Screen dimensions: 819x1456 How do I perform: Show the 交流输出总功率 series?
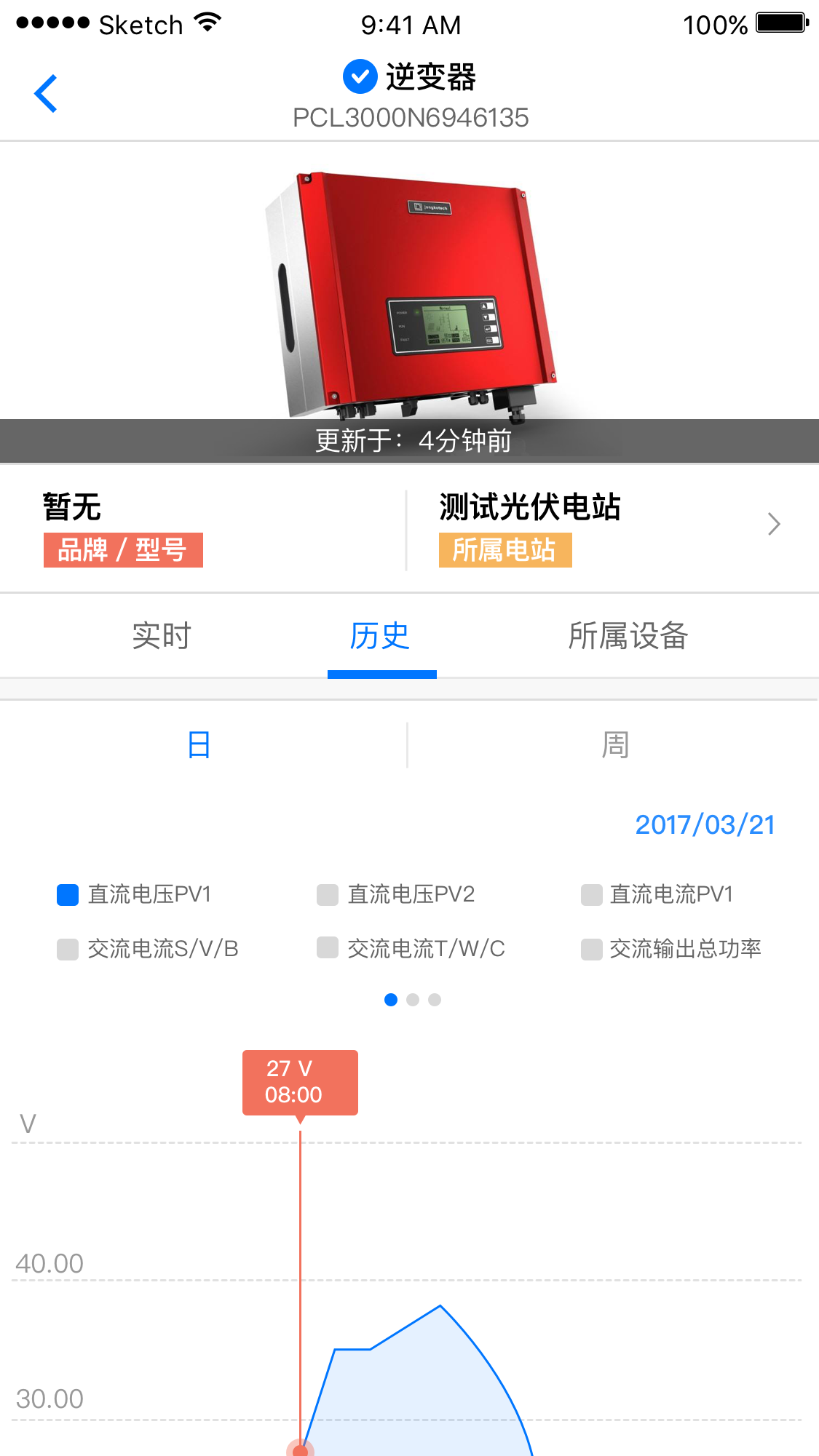[x=591, y=950]
